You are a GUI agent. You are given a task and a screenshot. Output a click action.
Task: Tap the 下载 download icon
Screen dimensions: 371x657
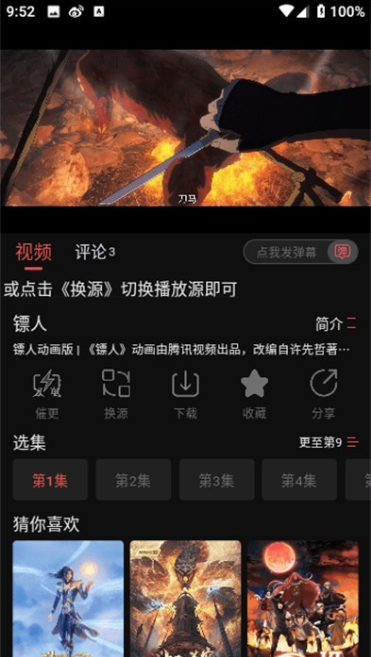point(185,394)
